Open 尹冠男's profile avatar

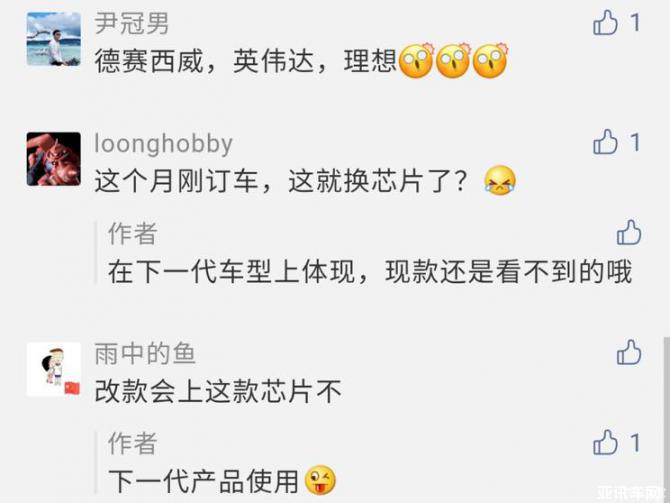[x=53, y=40]
